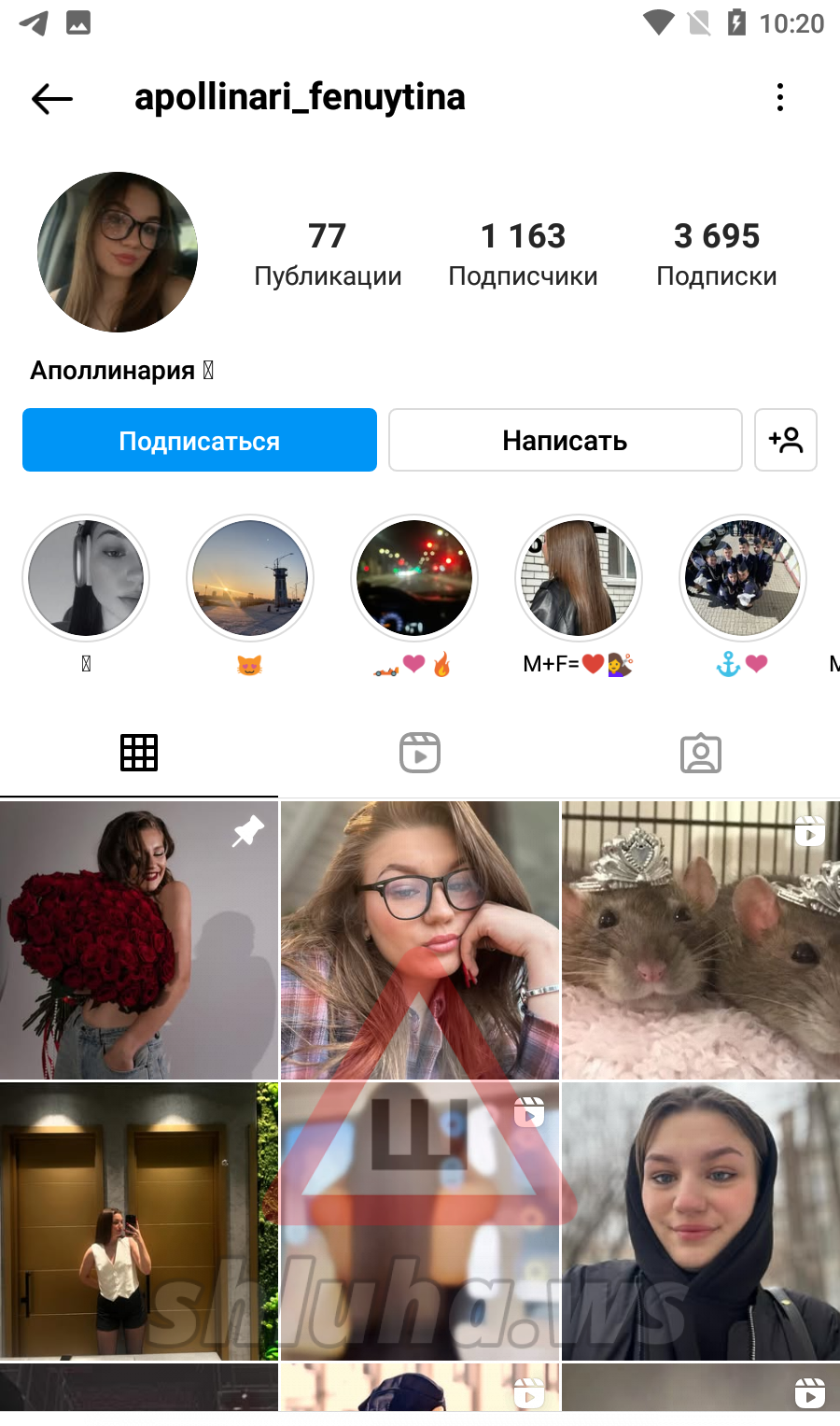
Task: Open the M+F= story highlight
Action: tap(579, 579)
